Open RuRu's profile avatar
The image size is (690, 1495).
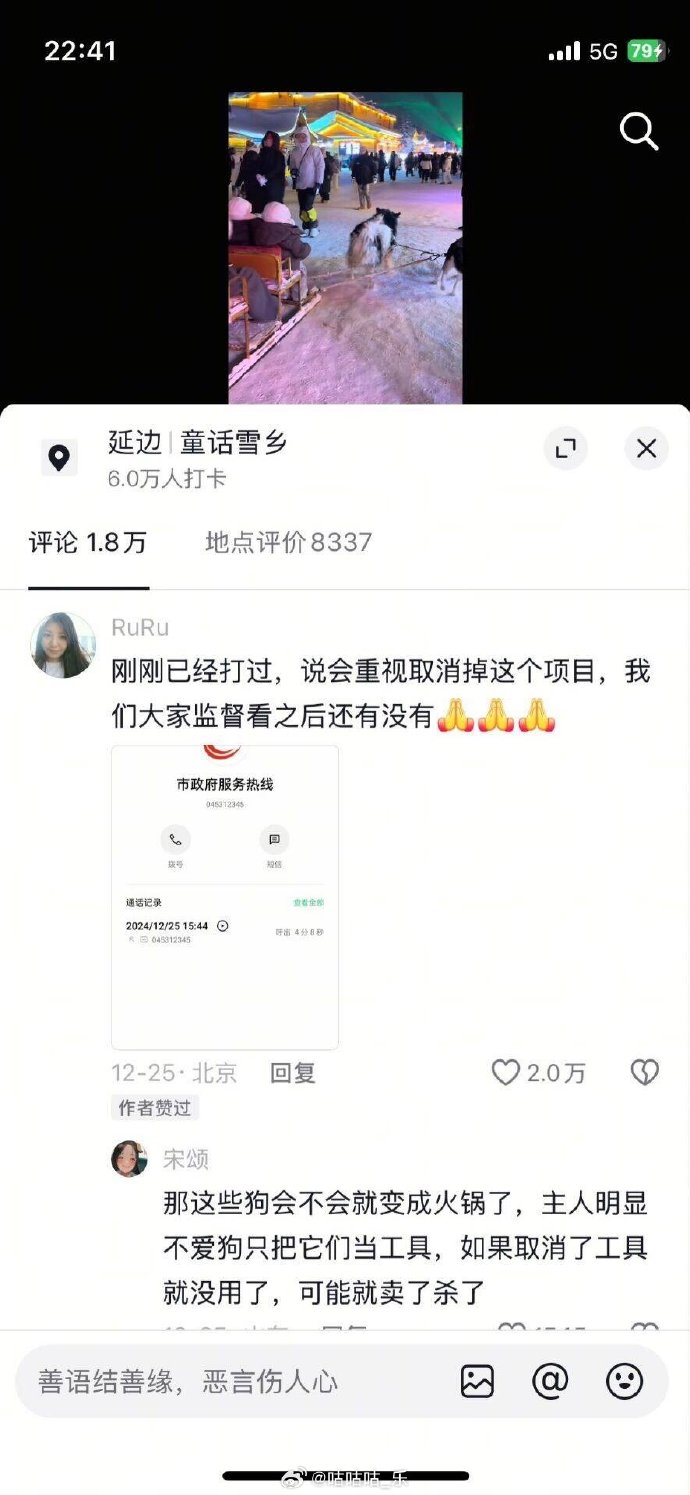point(63,645)
